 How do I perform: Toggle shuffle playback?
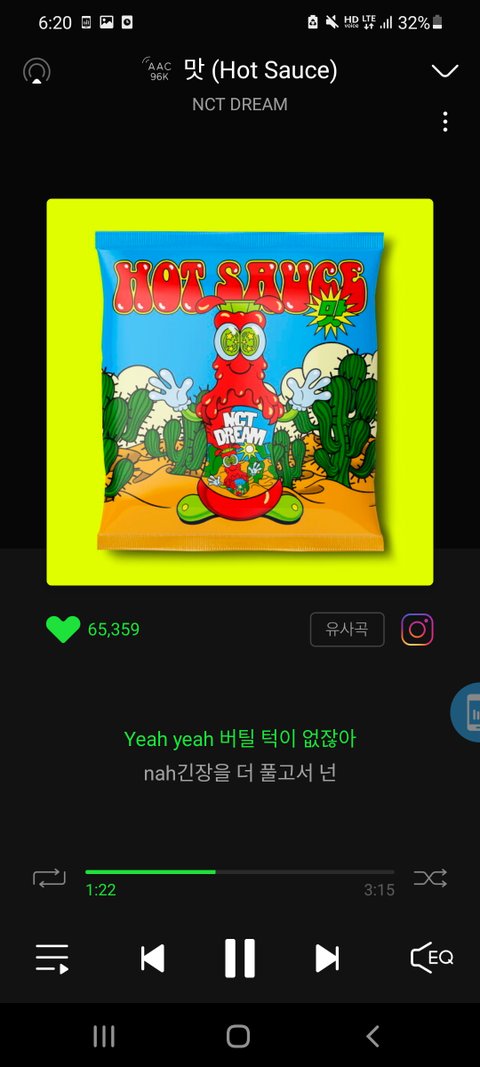pos(430,878)
